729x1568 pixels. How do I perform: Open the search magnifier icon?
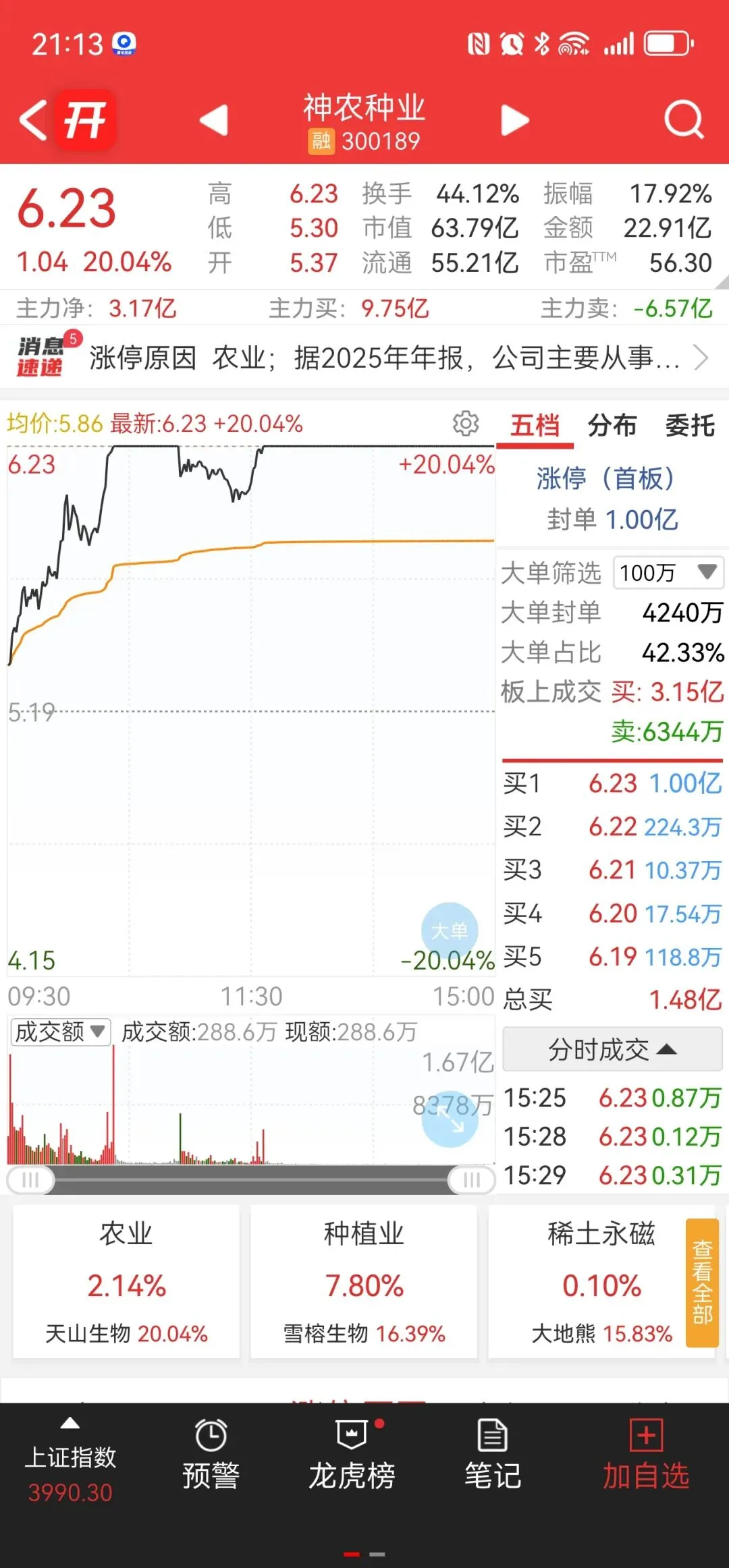point(683,120)
